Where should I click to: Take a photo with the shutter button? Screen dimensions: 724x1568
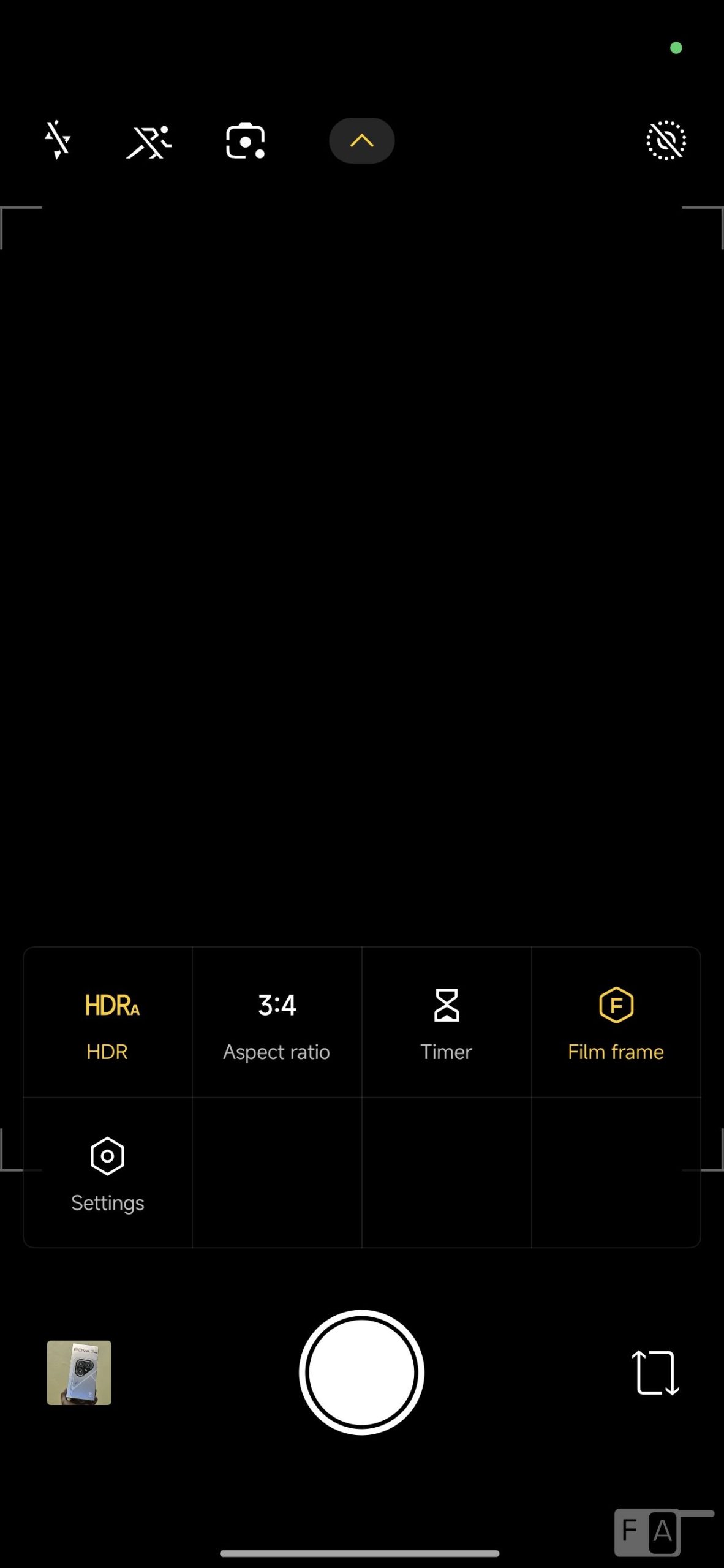pyautogui.click(x=361, y=1373)
